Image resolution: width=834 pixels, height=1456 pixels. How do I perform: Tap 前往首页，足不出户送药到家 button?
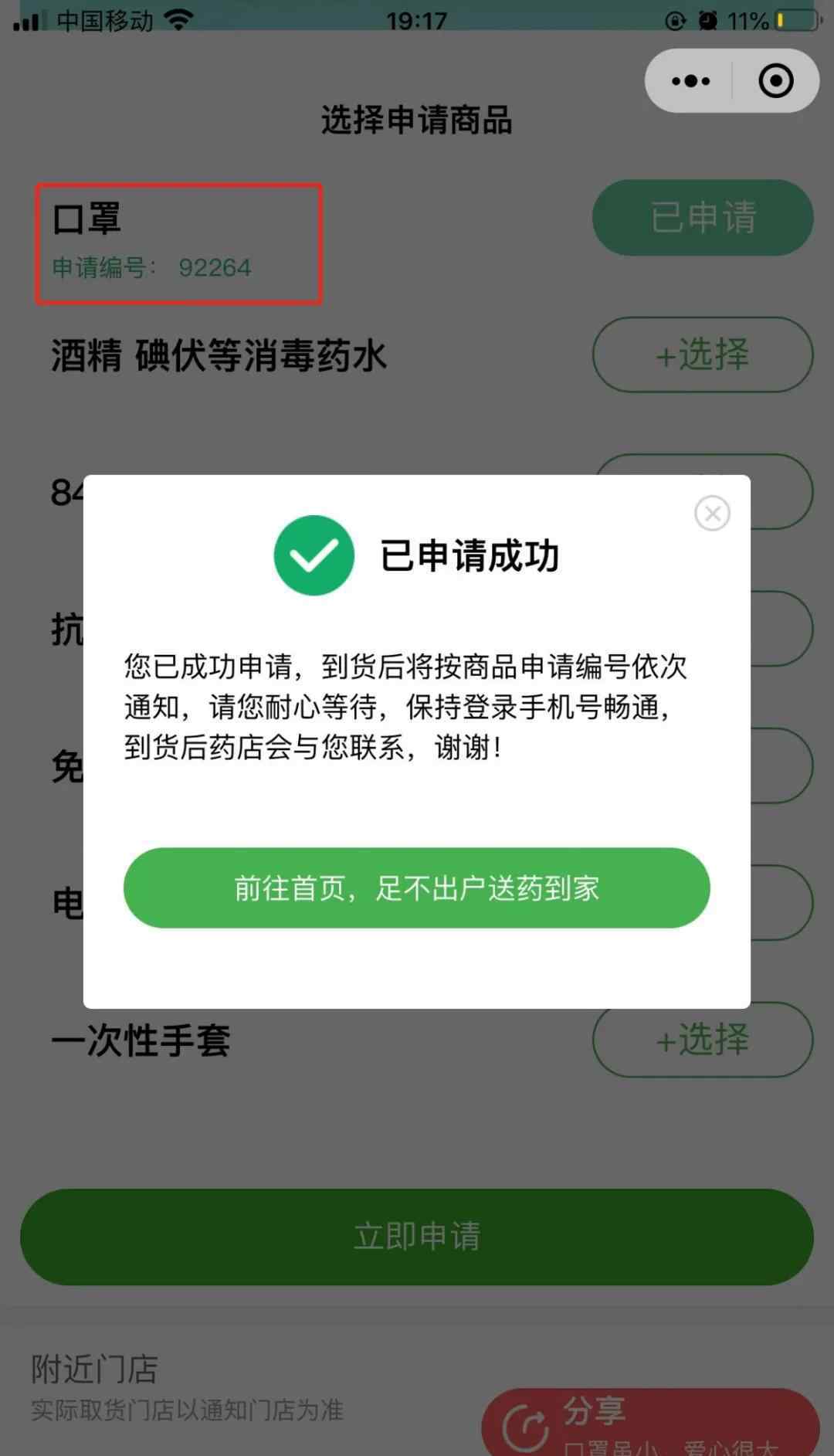(416, 888)
